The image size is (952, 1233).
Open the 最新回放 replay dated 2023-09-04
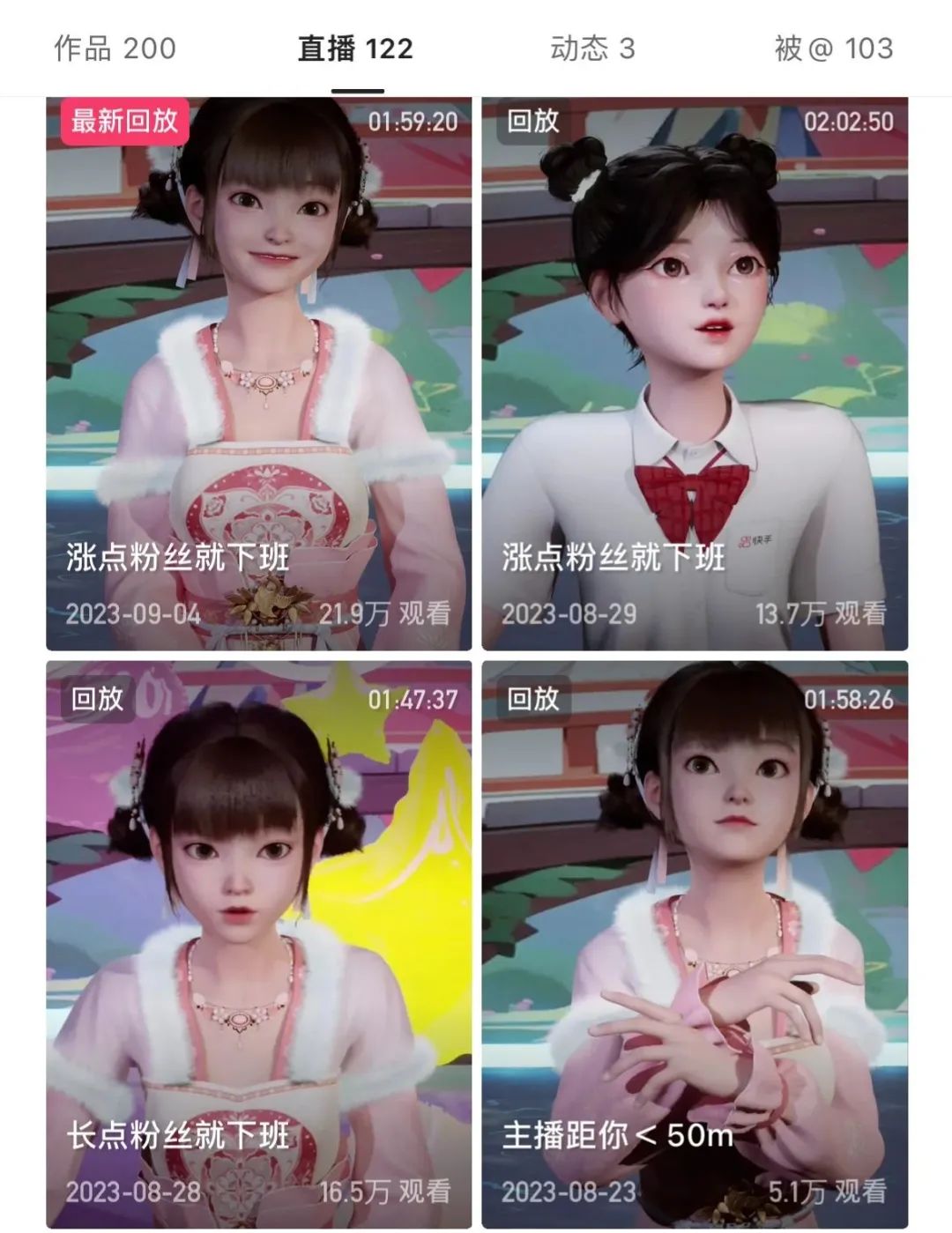click(258, 374)
